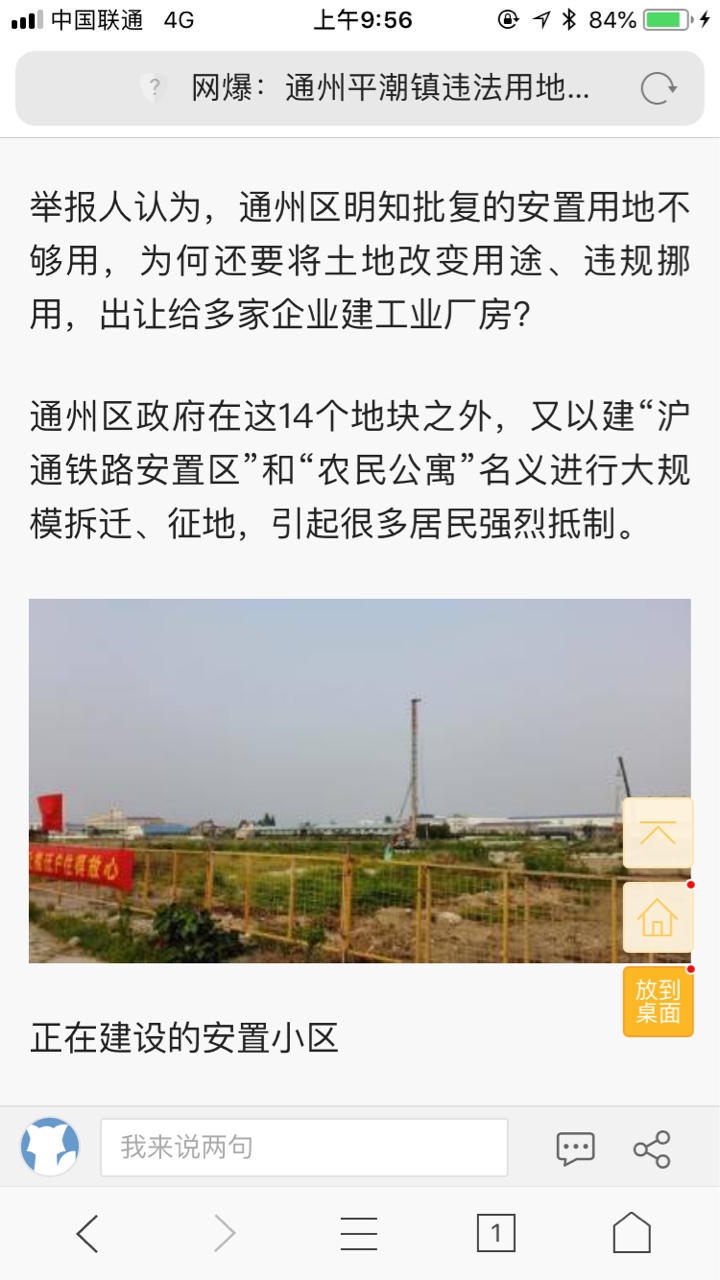The height and width of the screenshot is (1280, 720).
Task: Tap the address bar showing 网爆：通州平潮镇
Action: (390, 89)
